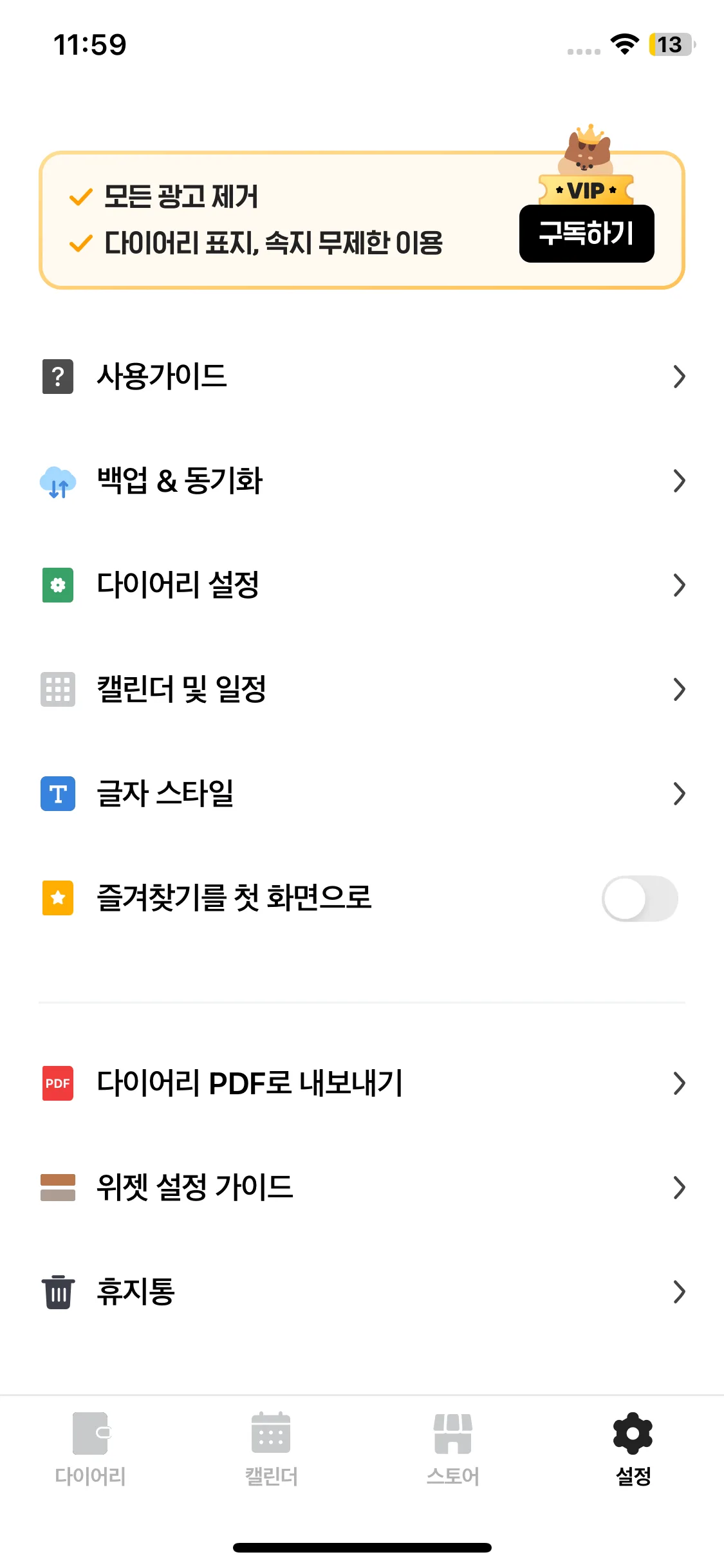Open the 사용가이드 row

(x=362, y=377)
